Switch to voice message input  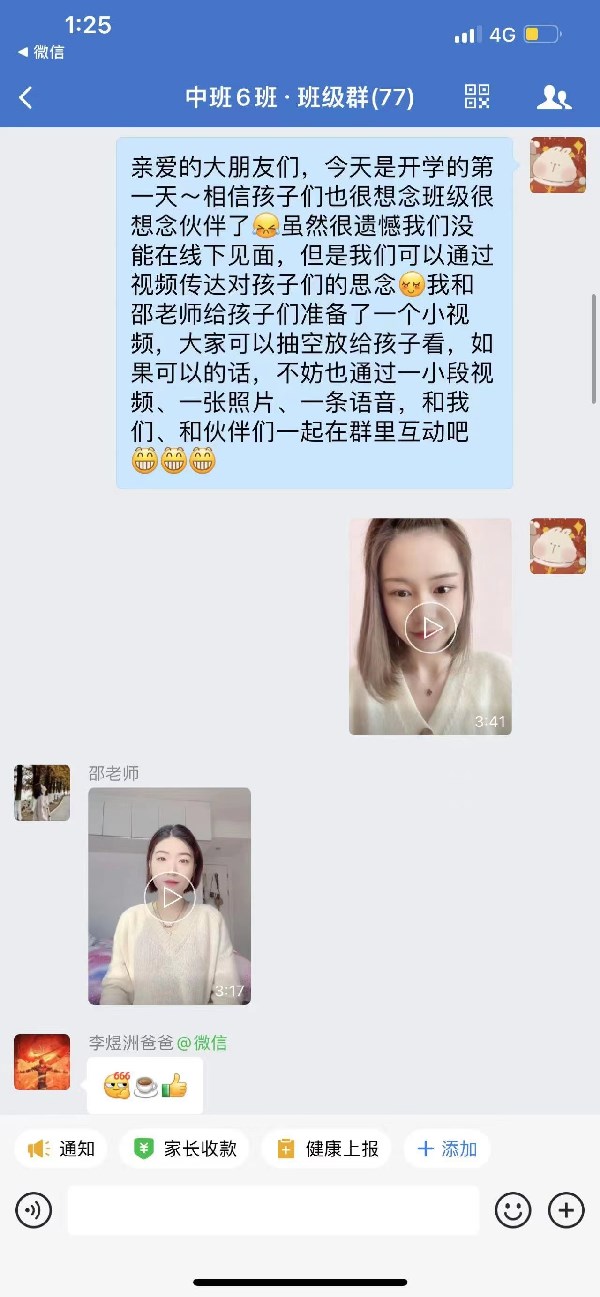pyautogui.click(x=33, y=1211)
